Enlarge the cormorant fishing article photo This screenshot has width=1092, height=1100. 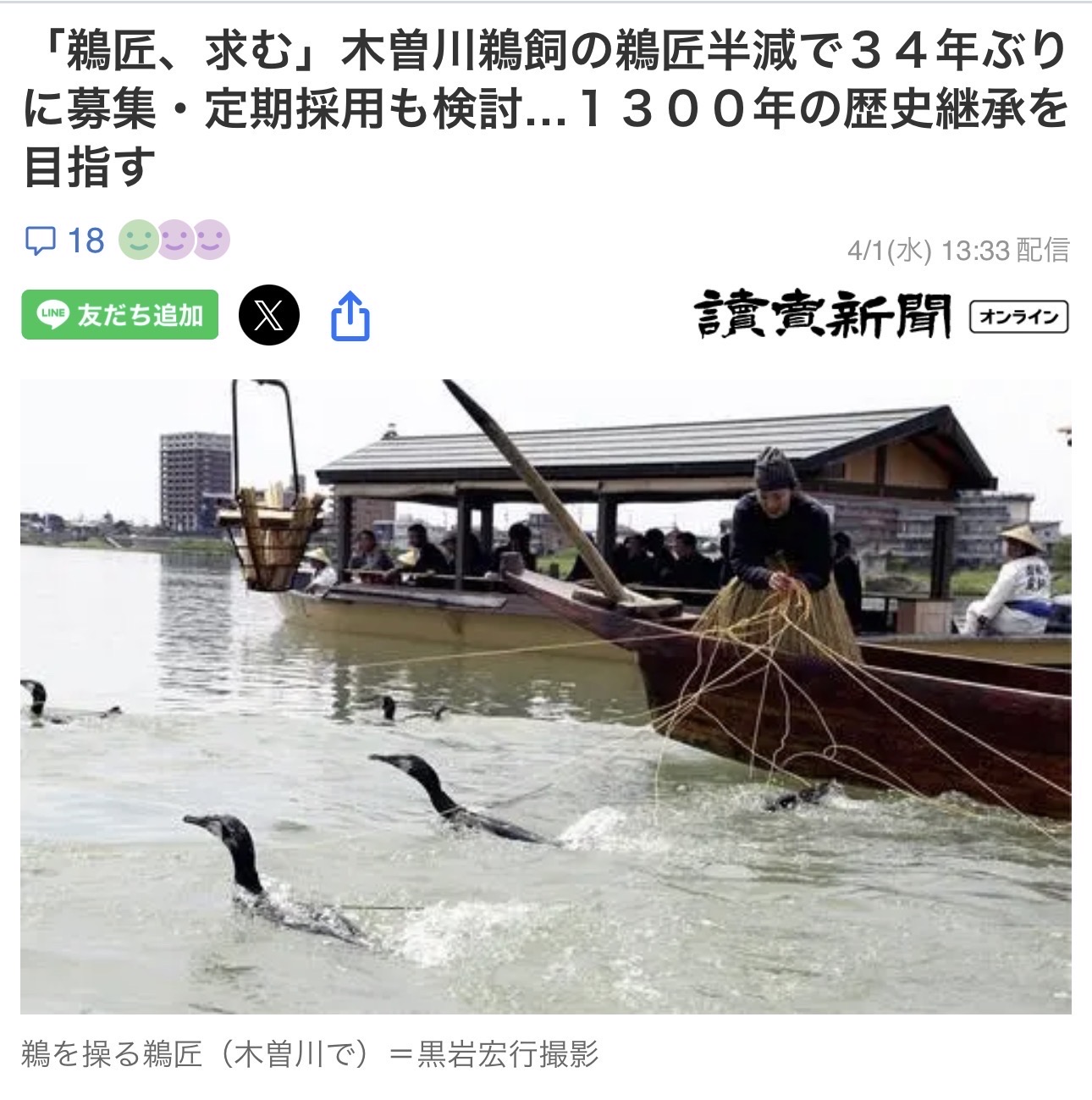[x=546, y=696]
